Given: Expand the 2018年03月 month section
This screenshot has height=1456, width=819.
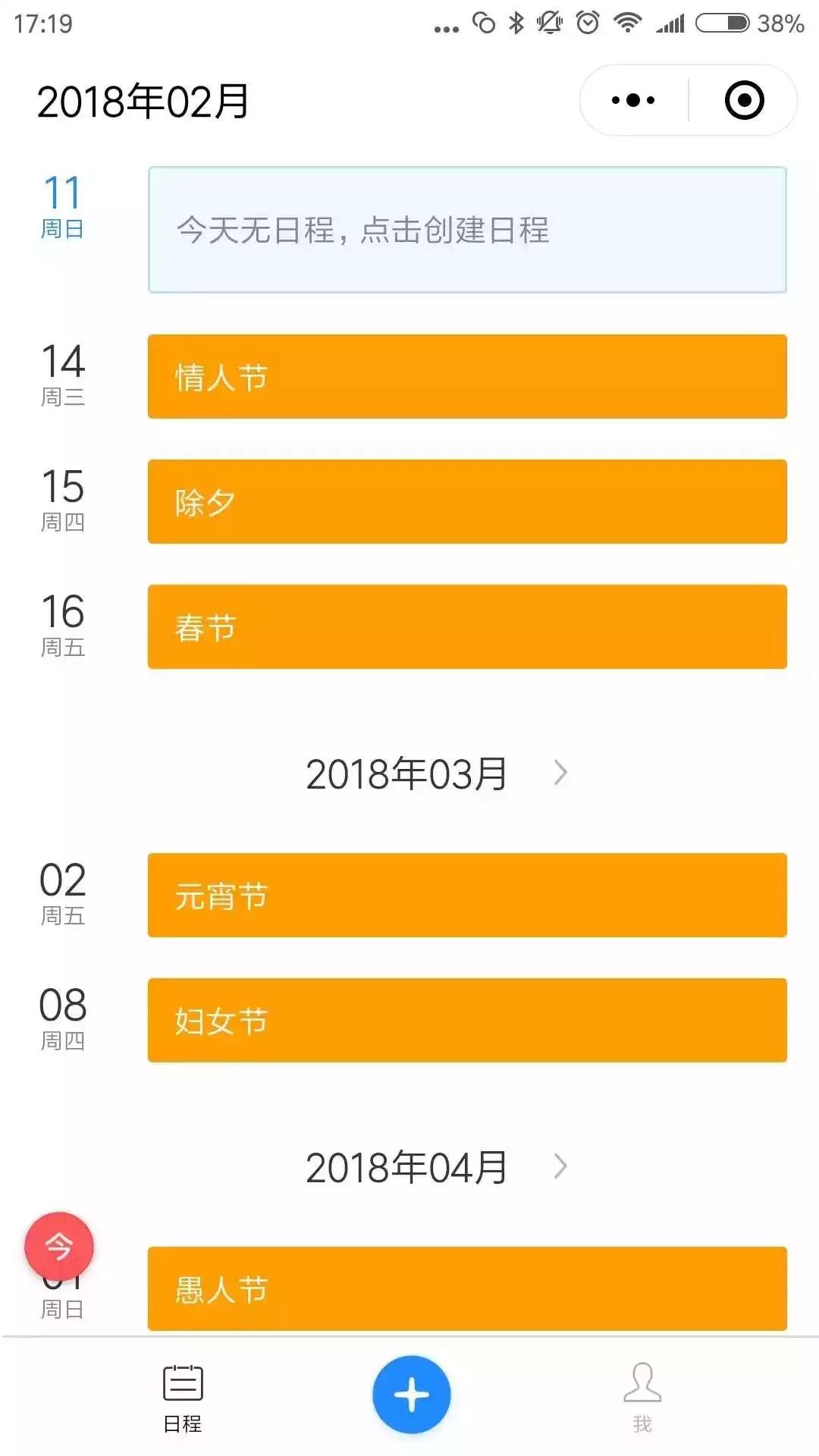Looking at the screenshot, I should point(407,772).
